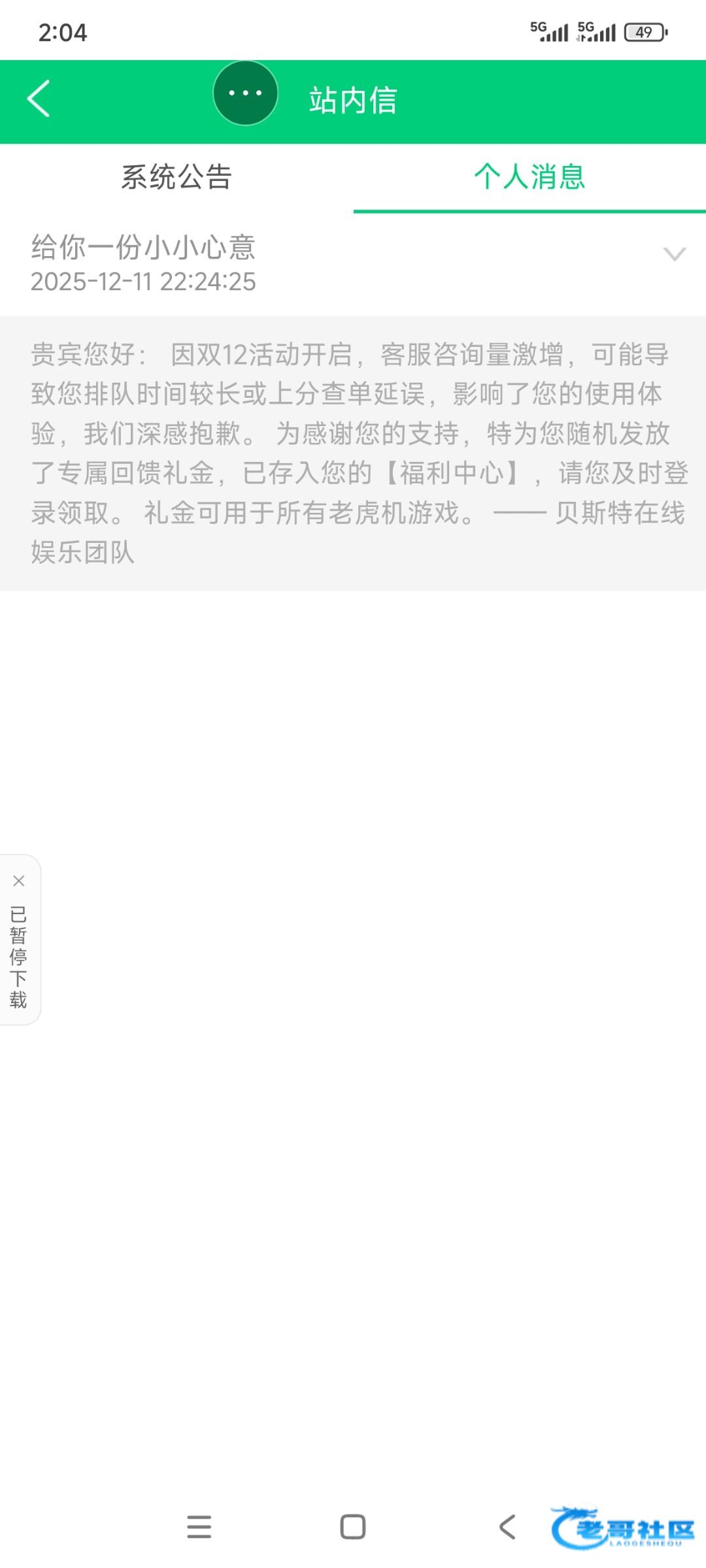The image size is (706, 1568).
Task: Go back using the header arrow
Action: (x=39, y=99)
